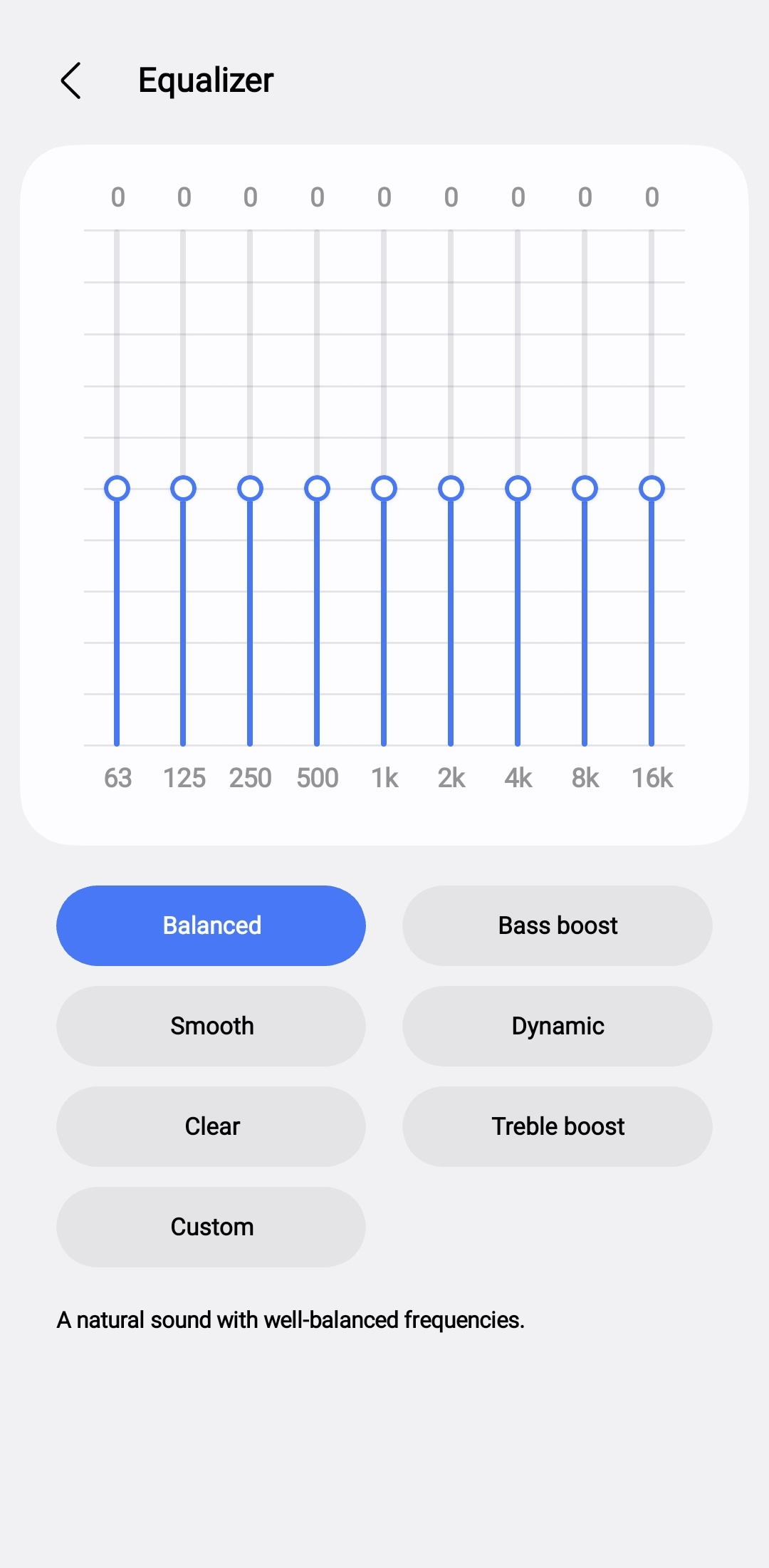Choose the Bass boost preset
769x1568 pixels.
click(558, 925)
